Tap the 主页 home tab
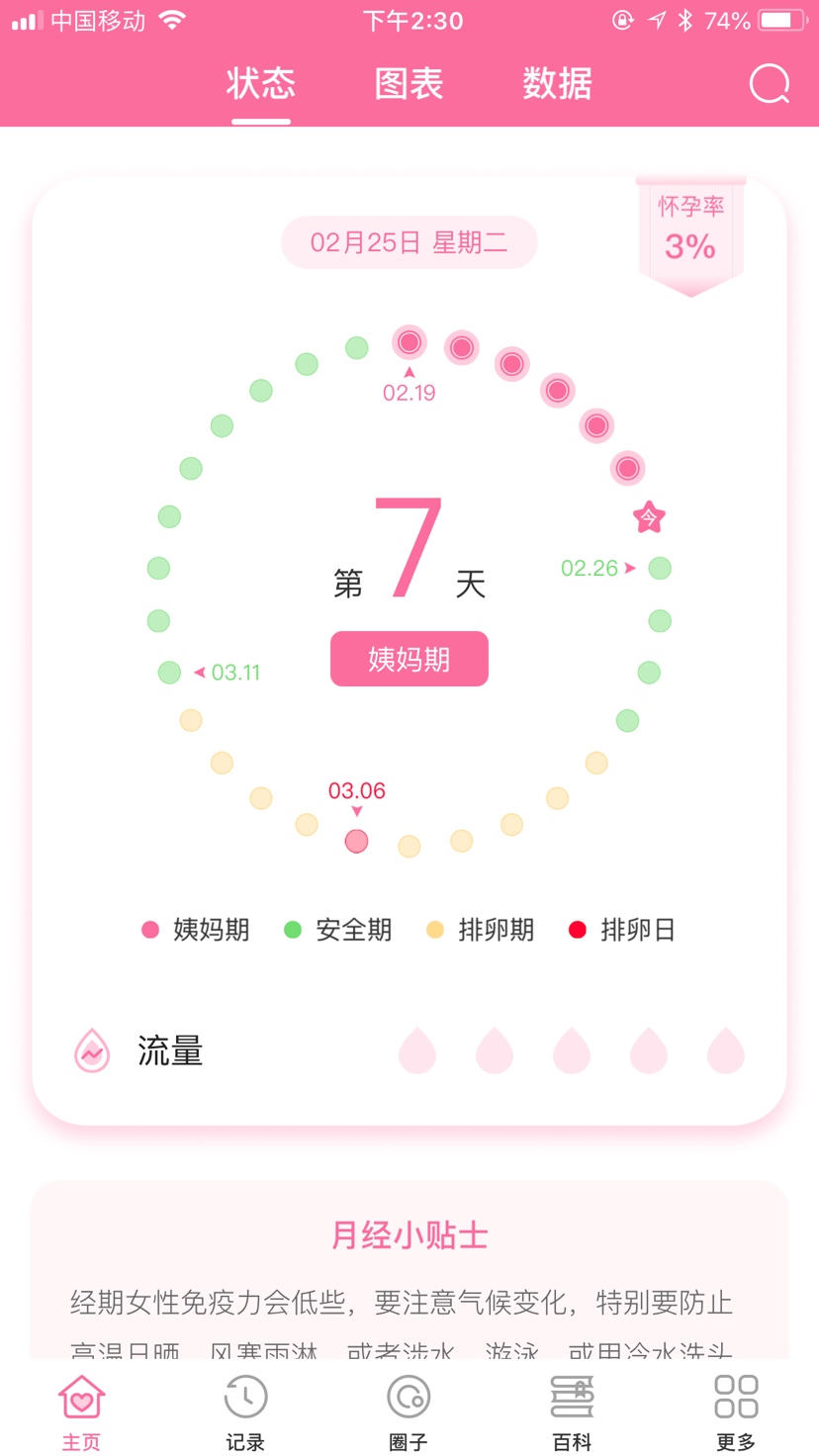This screenshot has width=819, height=1456. pos(82,1412)
